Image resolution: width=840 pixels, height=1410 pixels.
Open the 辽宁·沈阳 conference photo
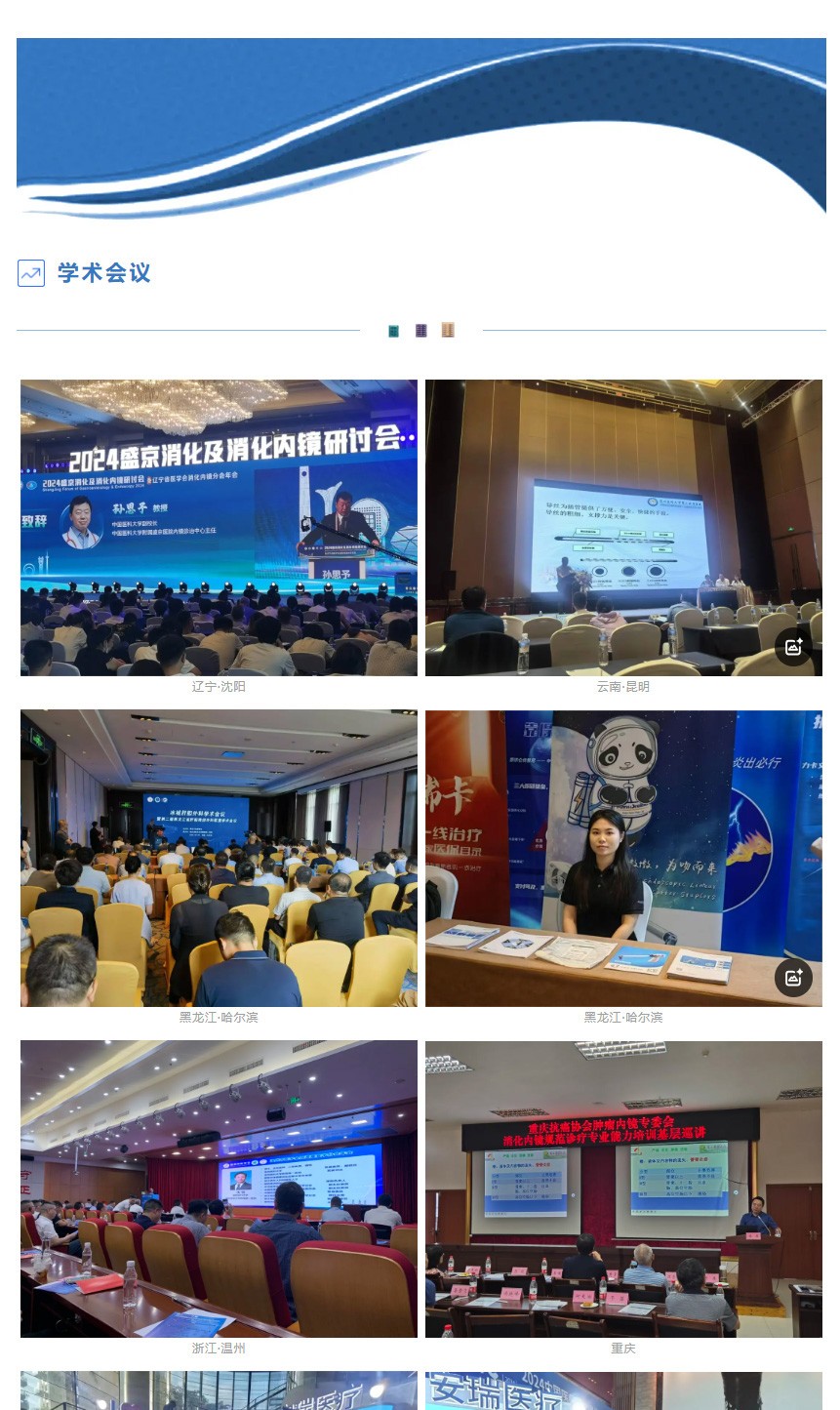coord(219,527)
